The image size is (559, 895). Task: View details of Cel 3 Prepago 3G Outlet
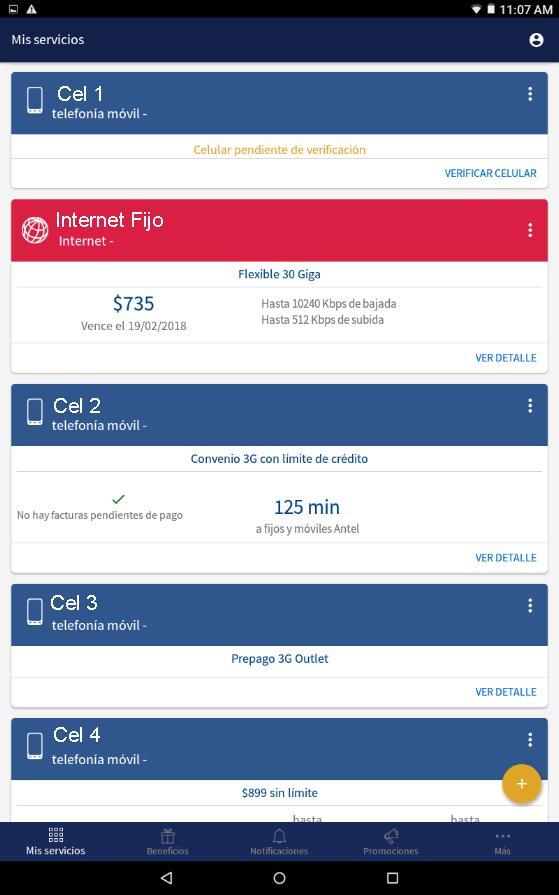tap(505, 692)
